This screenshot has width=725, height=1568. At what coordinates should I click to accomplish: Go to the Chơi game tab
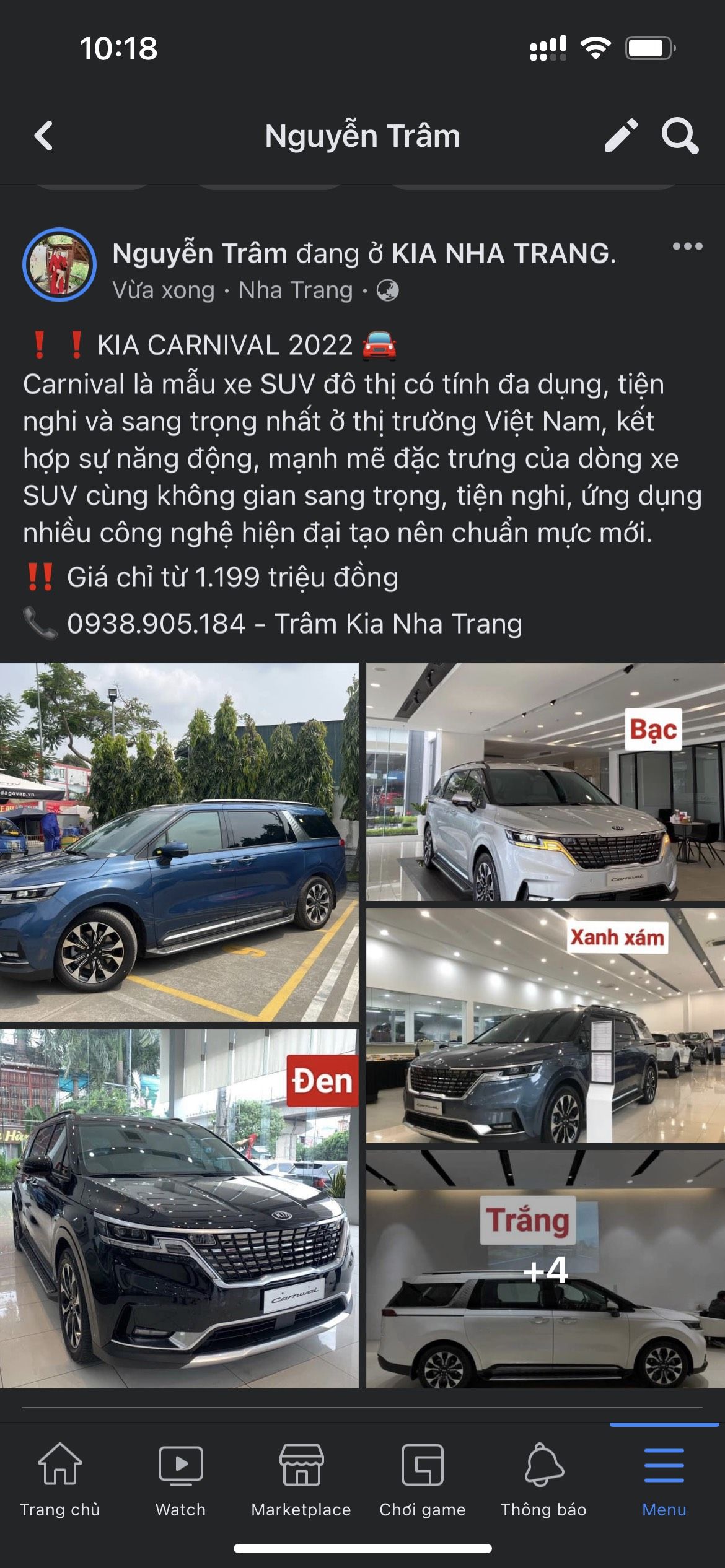[423, 1480]
